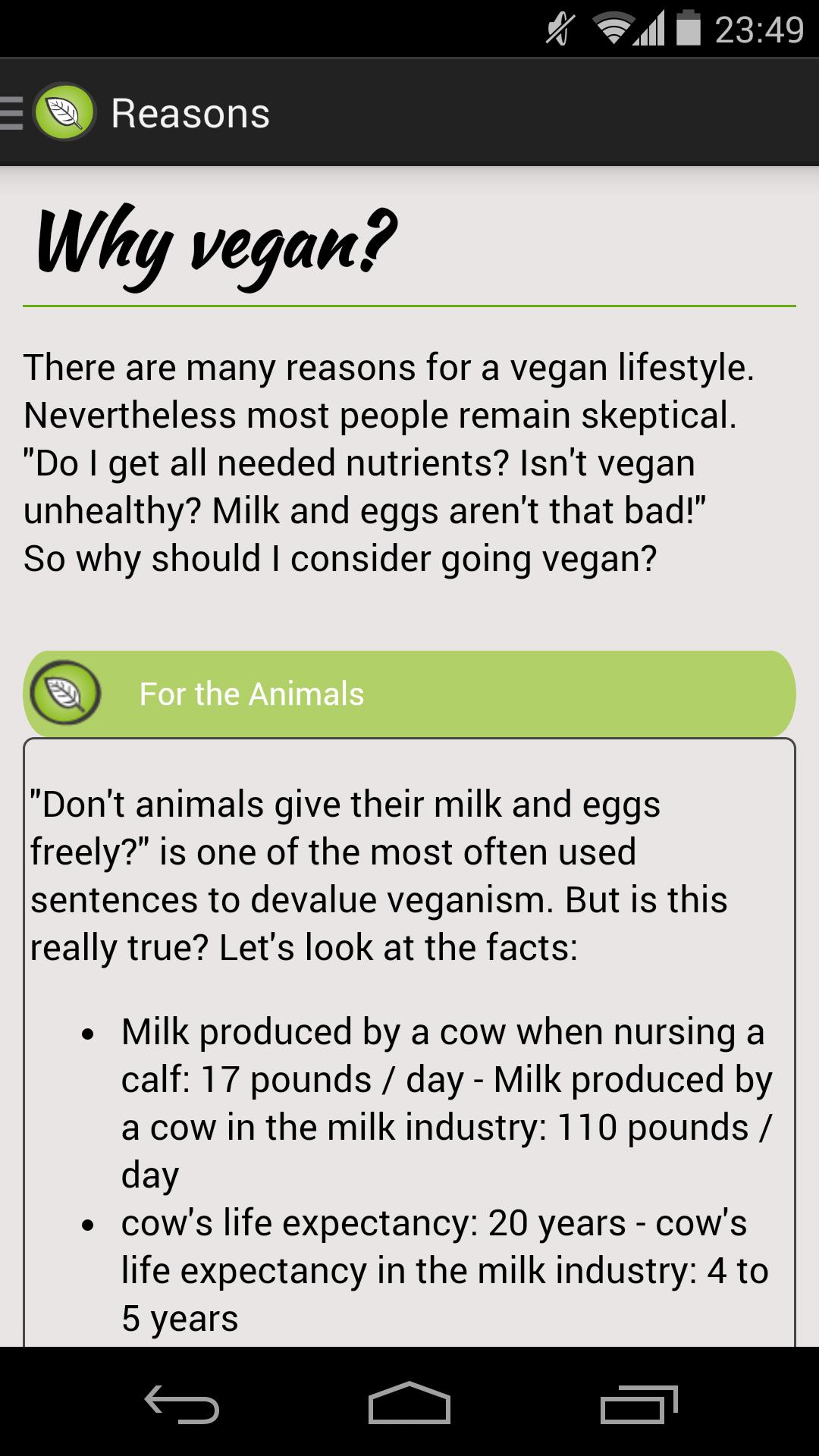Tap the leaf app icon in the action bar
Screen dimensions: 819x1456
click(64, 114)
